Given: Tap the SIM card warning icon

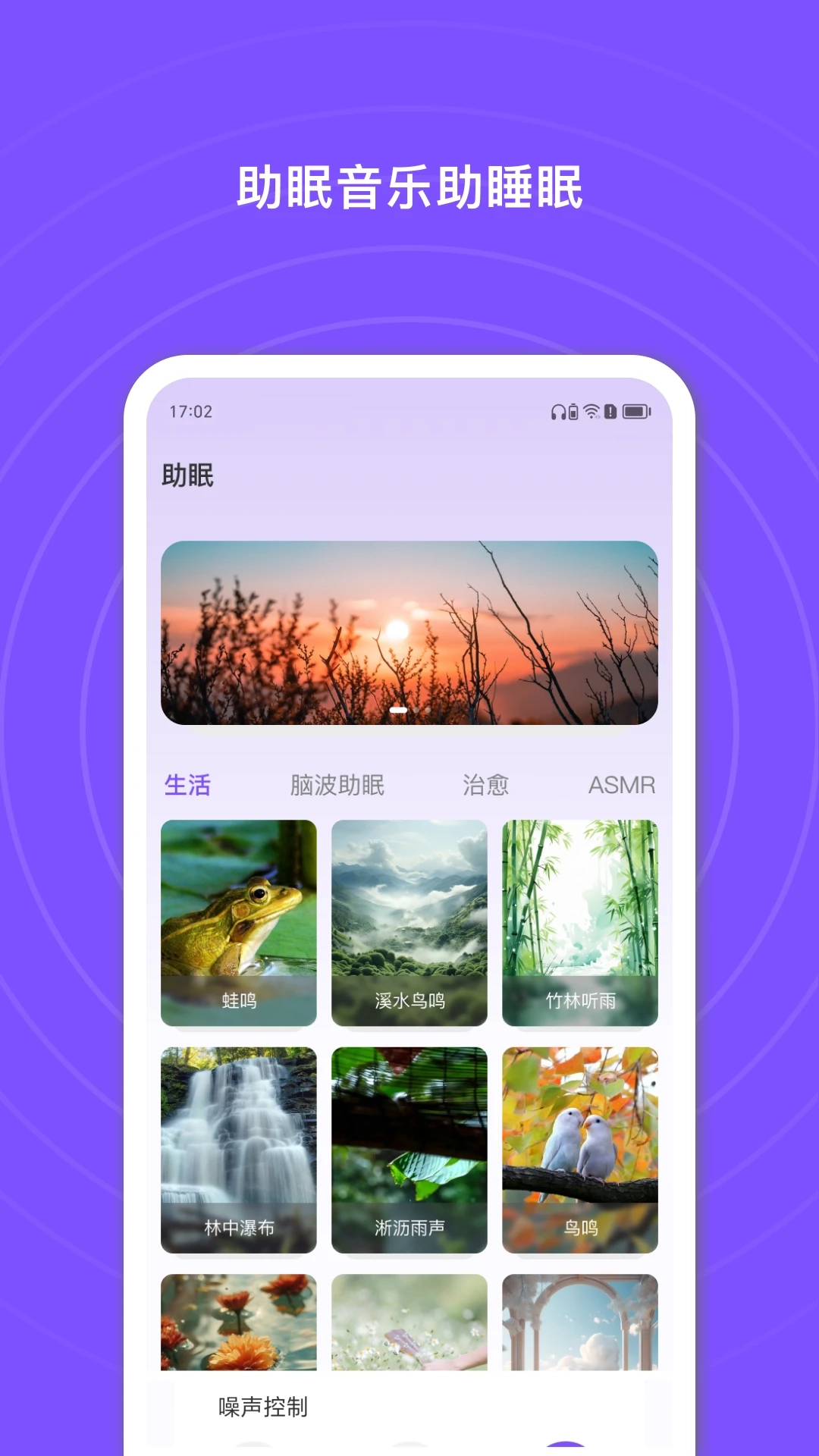Looking at the screenshot, I should pyautogui.click(x=610, y=412).
